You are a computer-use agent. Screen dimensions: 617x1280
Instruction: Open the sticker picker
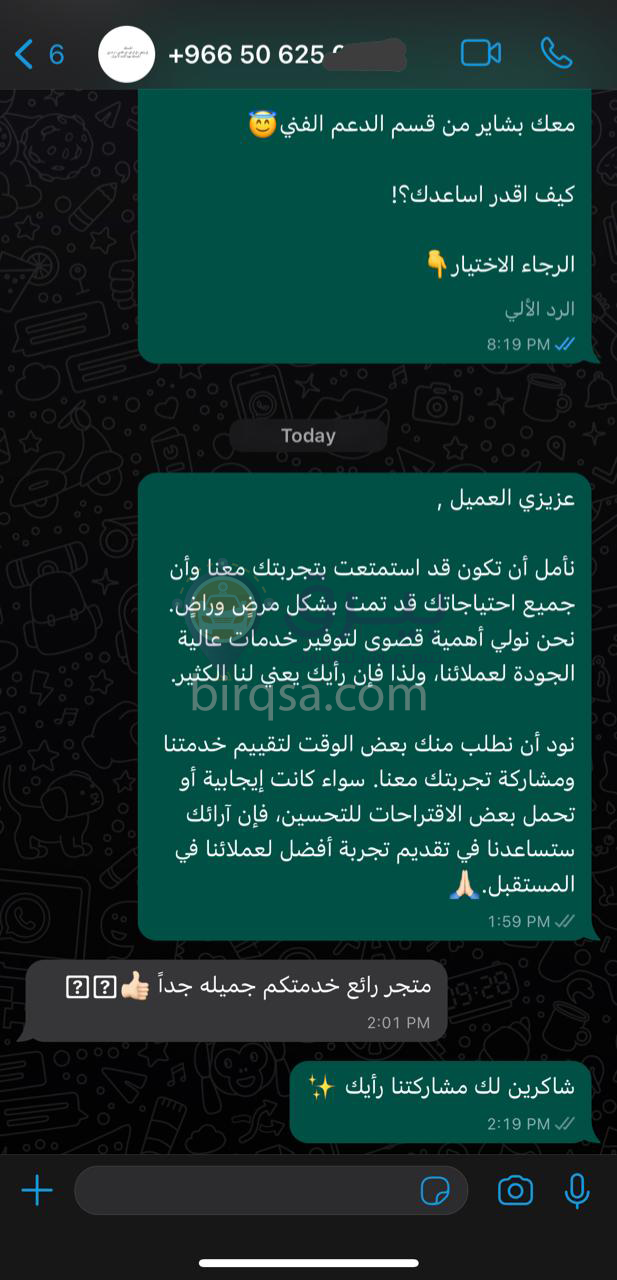pos(436,1190)
